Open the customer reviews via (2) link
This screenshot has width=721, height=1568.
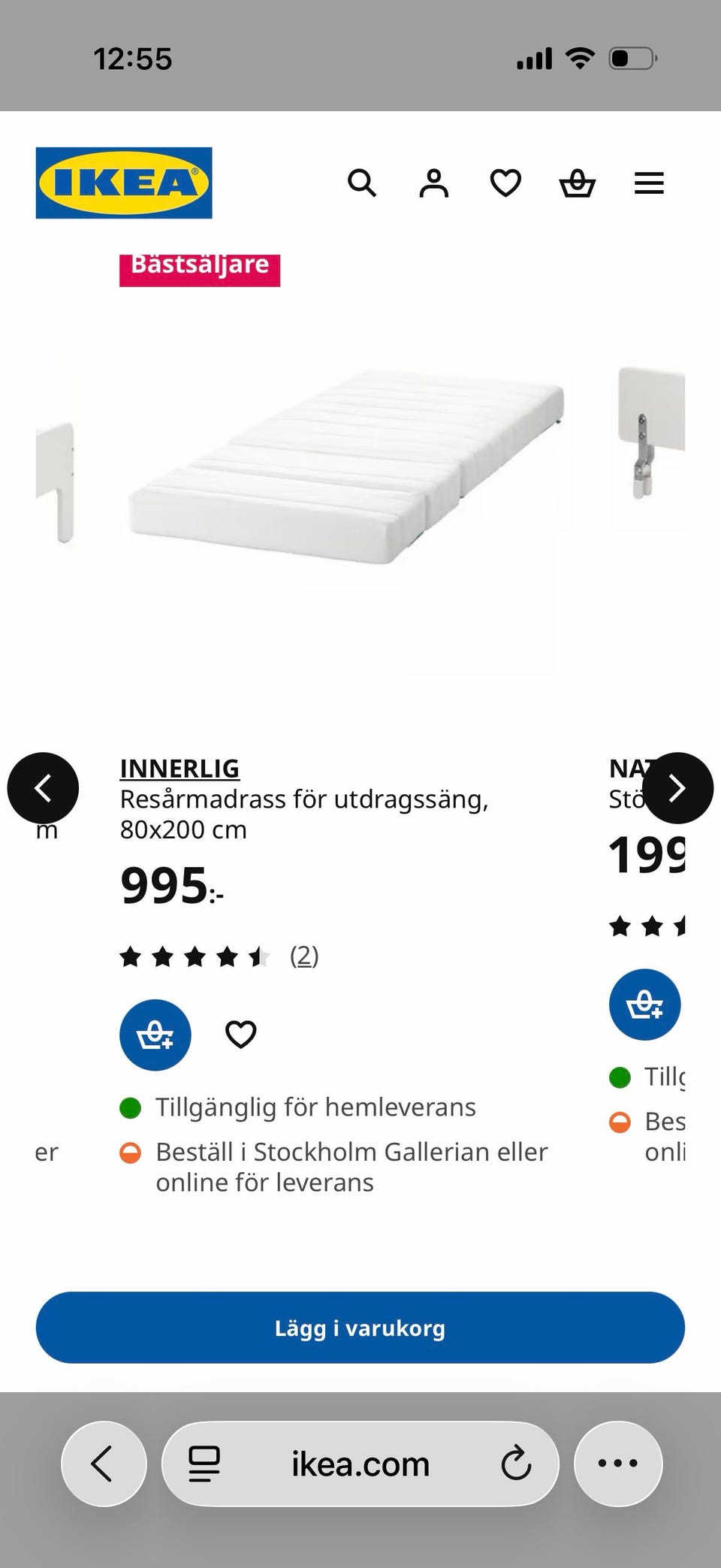(305, 956)
